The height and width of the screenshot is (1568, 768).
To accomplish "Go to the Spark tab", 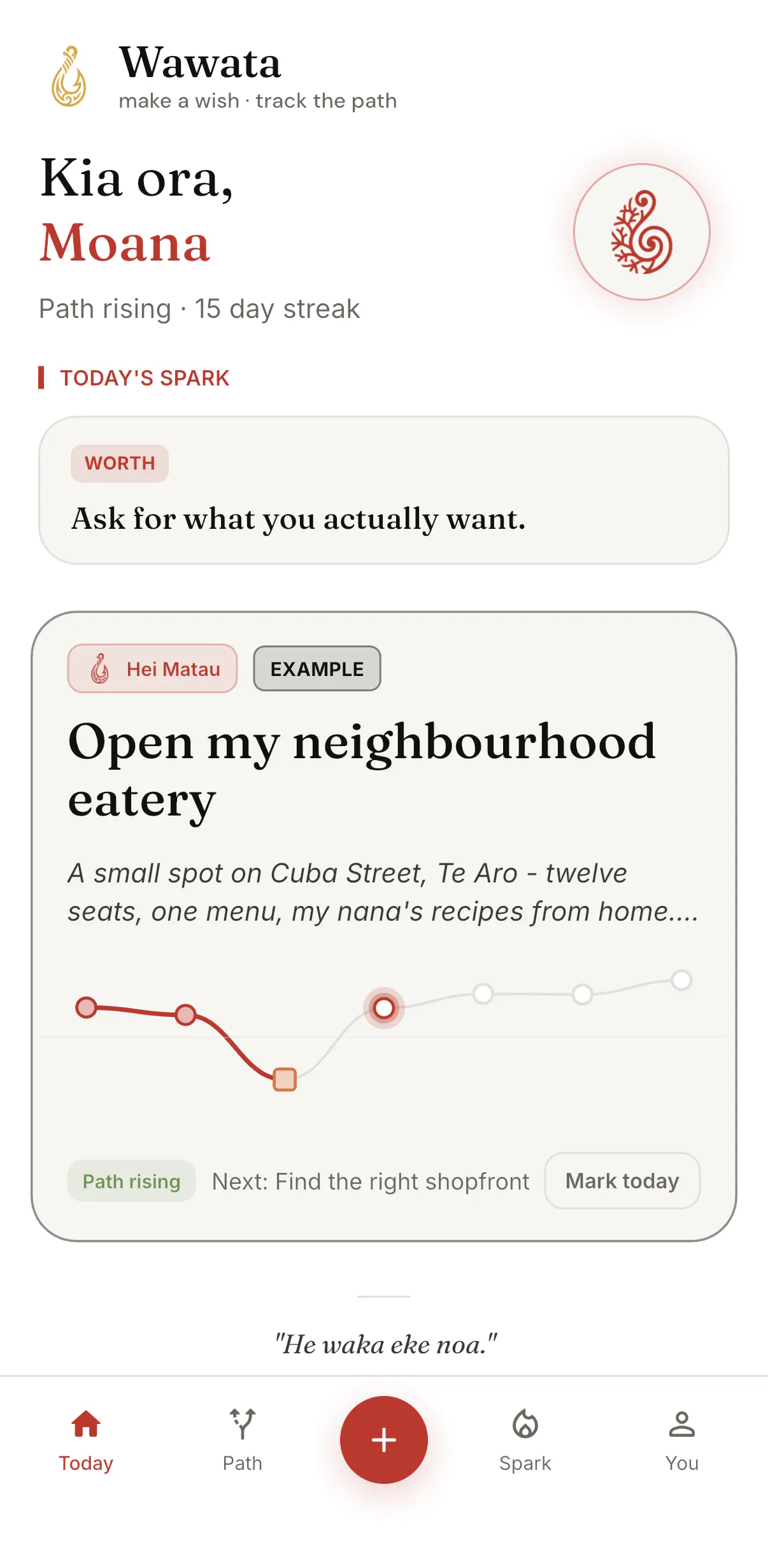I will point(525,1441).
